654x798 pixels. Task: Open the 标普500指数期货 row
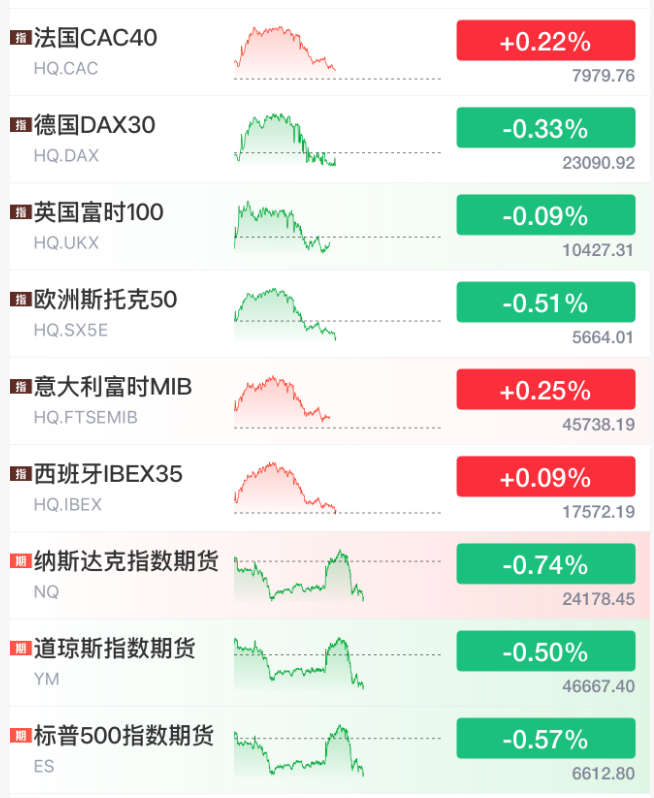tap(124, 737)
